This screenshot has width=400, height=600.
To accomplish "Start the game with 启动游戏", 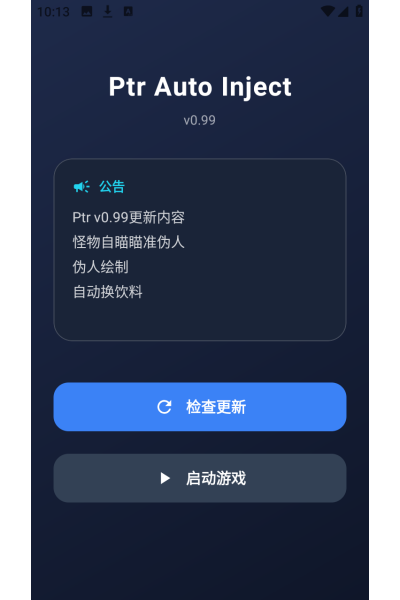I will [x=200, y=478].
